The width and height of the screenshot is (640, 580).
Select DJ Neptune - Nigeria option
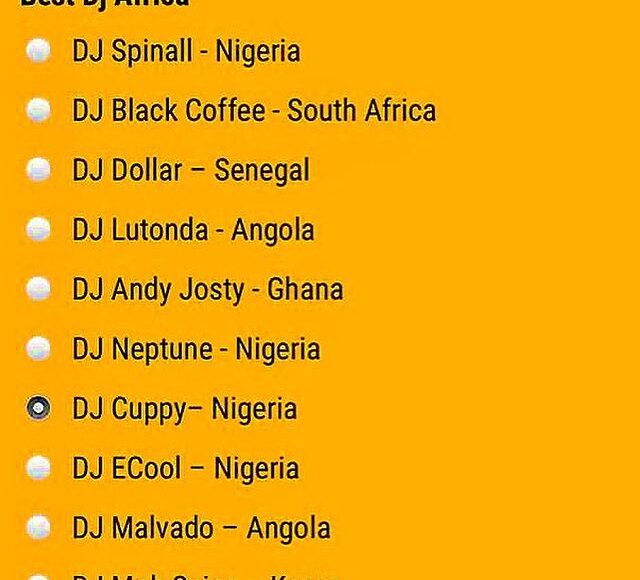point(38,349)
